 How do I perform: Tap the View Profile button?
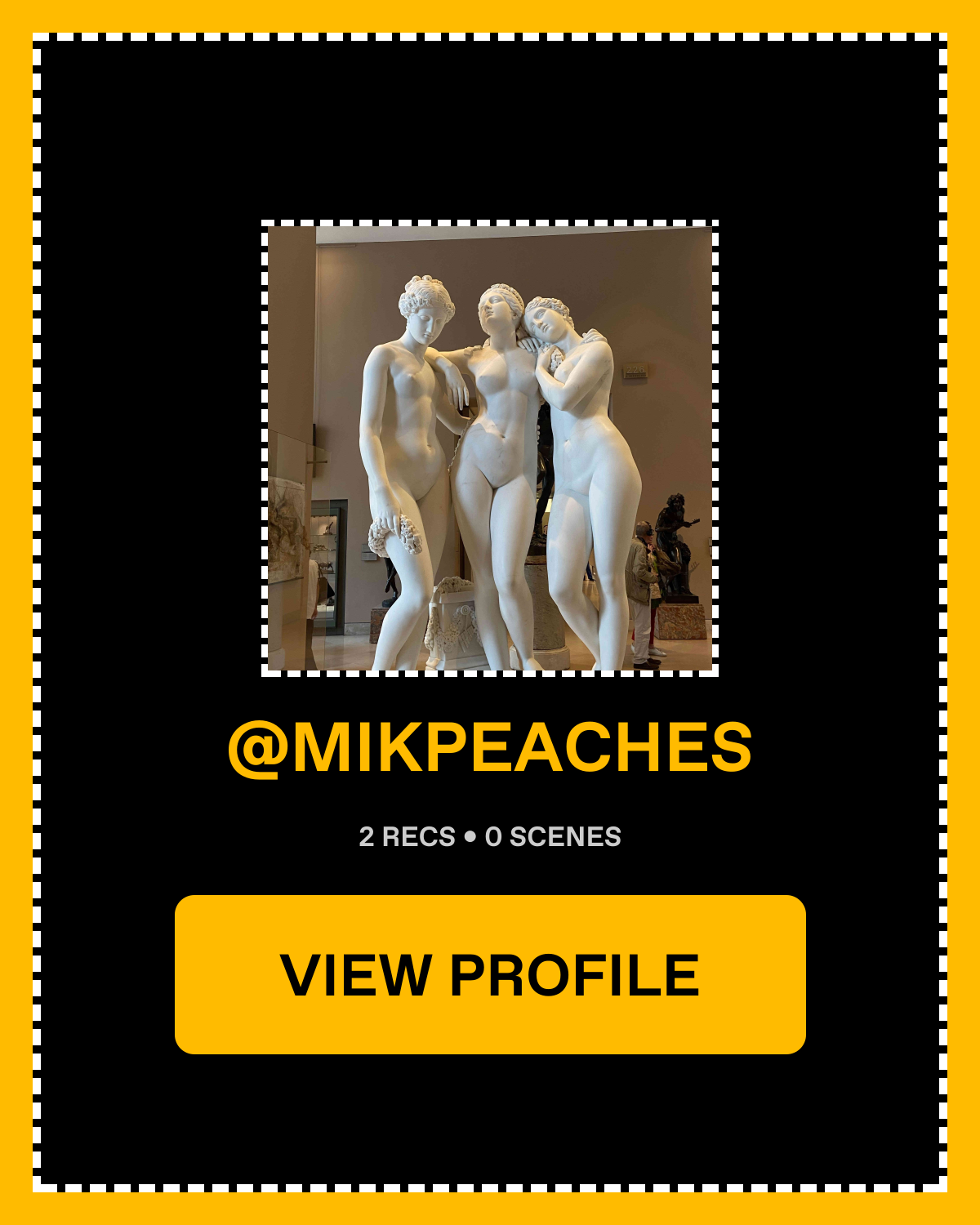click(x=490, y=974)
